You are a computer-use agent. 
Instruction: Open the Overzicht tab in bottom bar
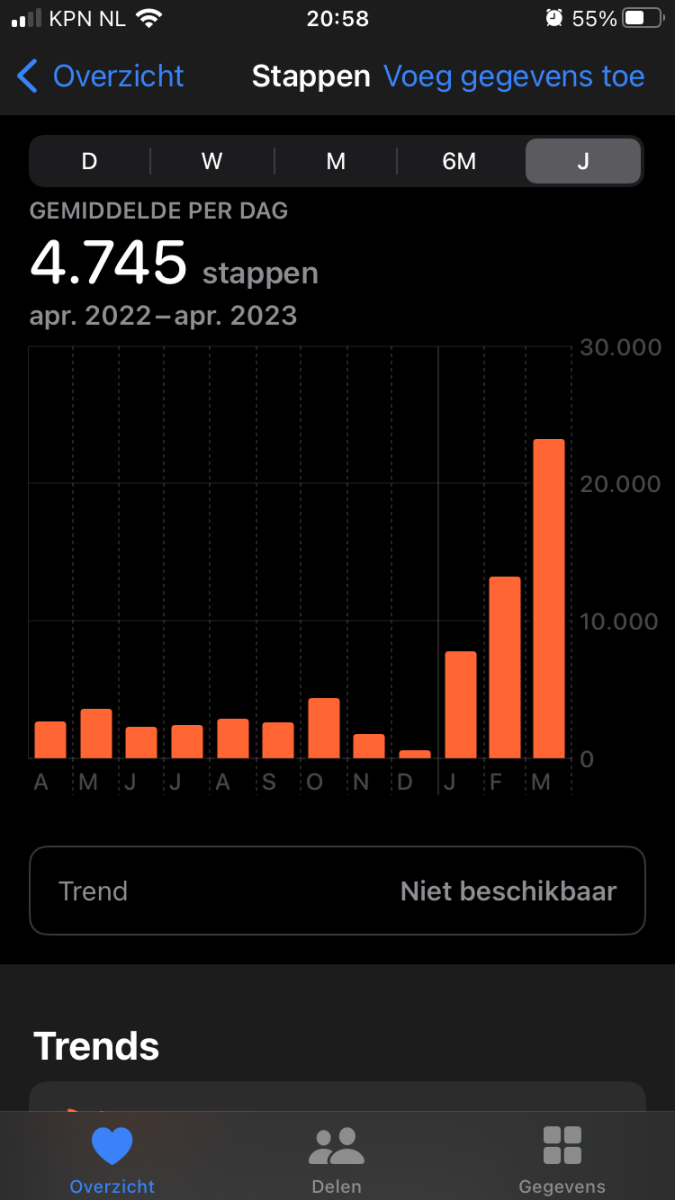point(112,1160)
